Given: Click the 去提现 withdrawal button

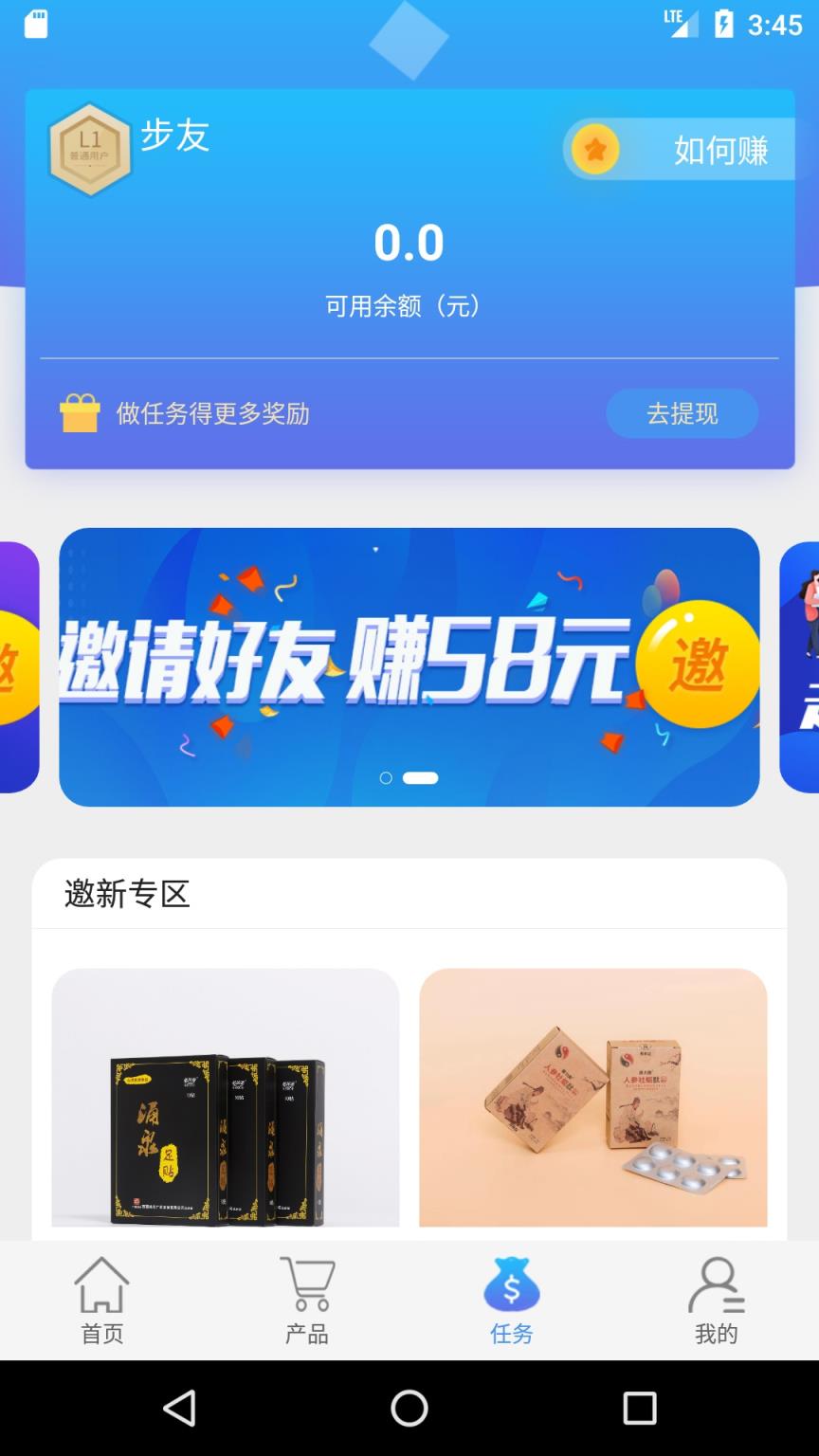Looking at the screenshot, I should point(682,412).
